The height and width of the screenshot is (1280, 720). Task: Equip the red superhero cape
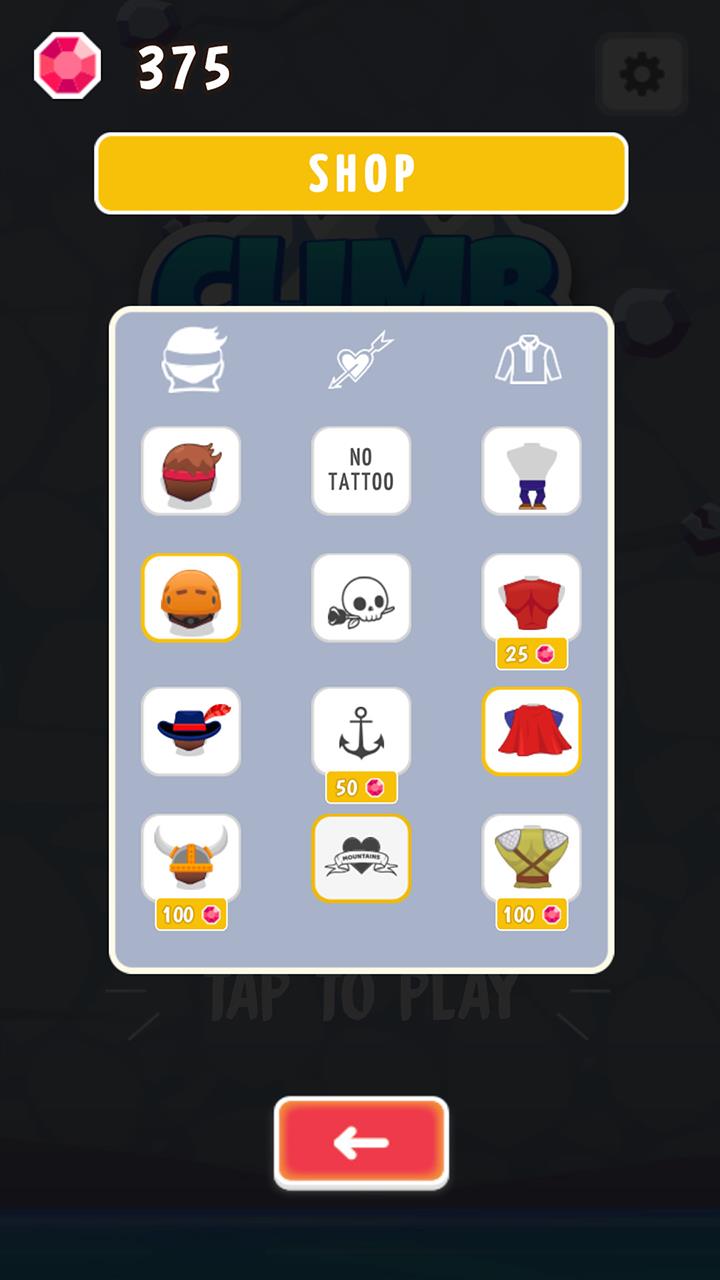click(531, 731)
